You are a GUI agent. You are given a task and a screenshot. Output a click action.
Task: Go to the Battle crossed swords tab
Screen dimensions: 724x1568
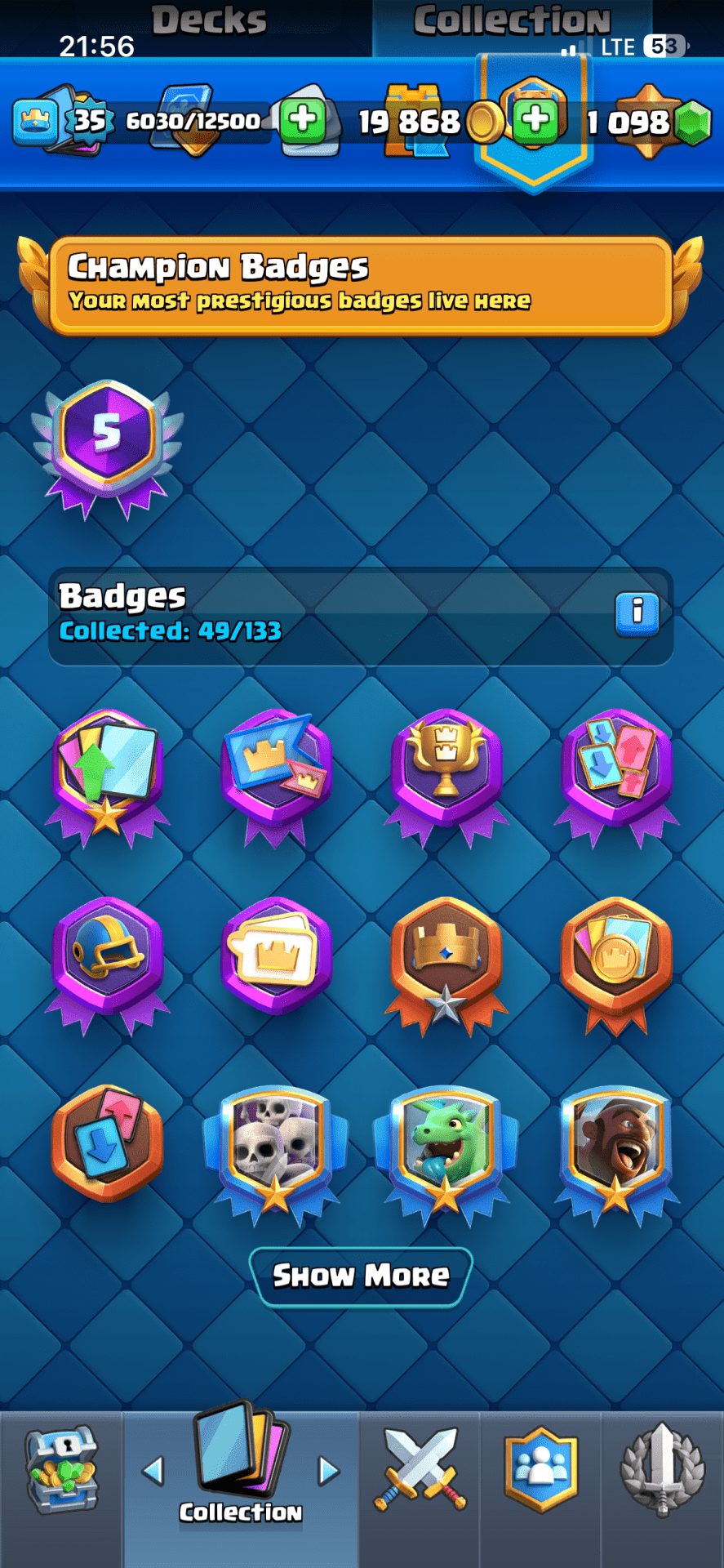pos(420,1470)
